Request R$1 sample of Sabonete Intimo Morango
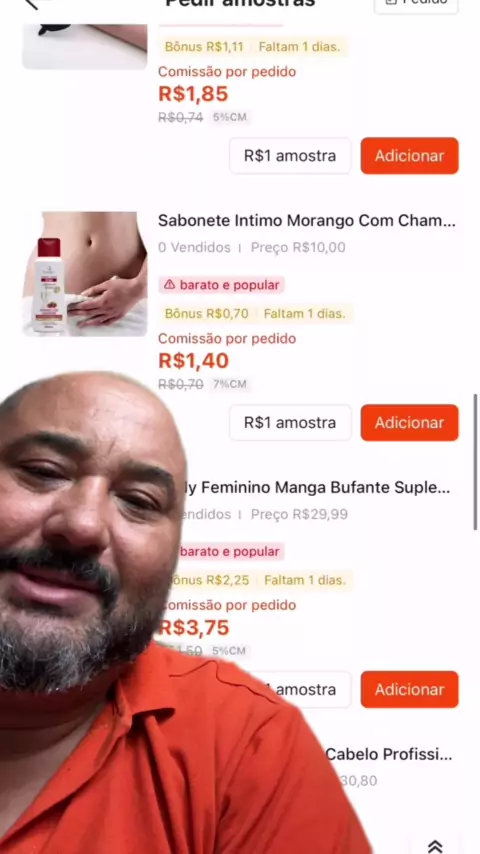480x854 pixels. point(290,423)
